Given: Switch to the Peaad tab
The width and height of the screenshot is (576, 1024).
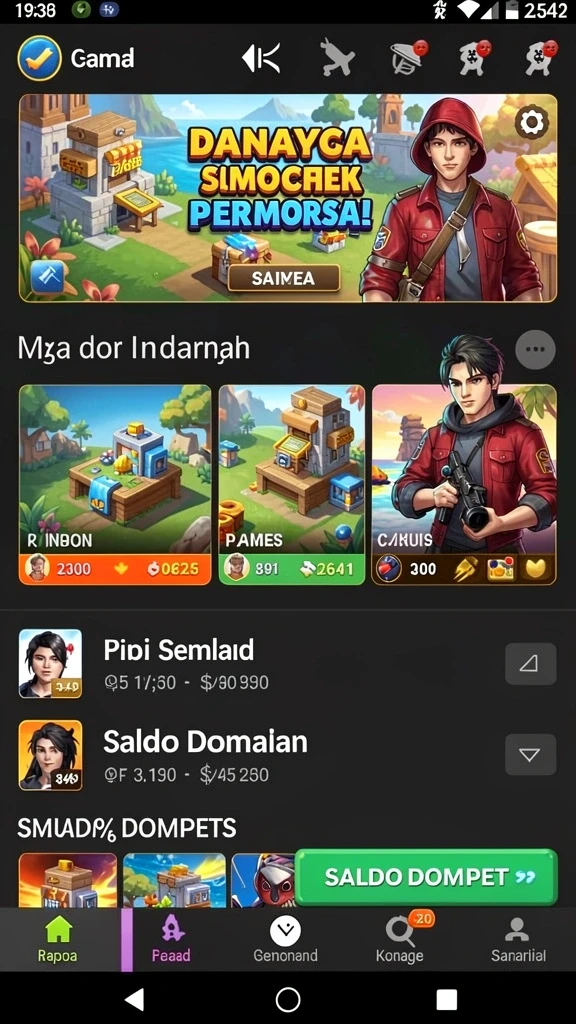Looking at the screenshot, I should (171, 939).
